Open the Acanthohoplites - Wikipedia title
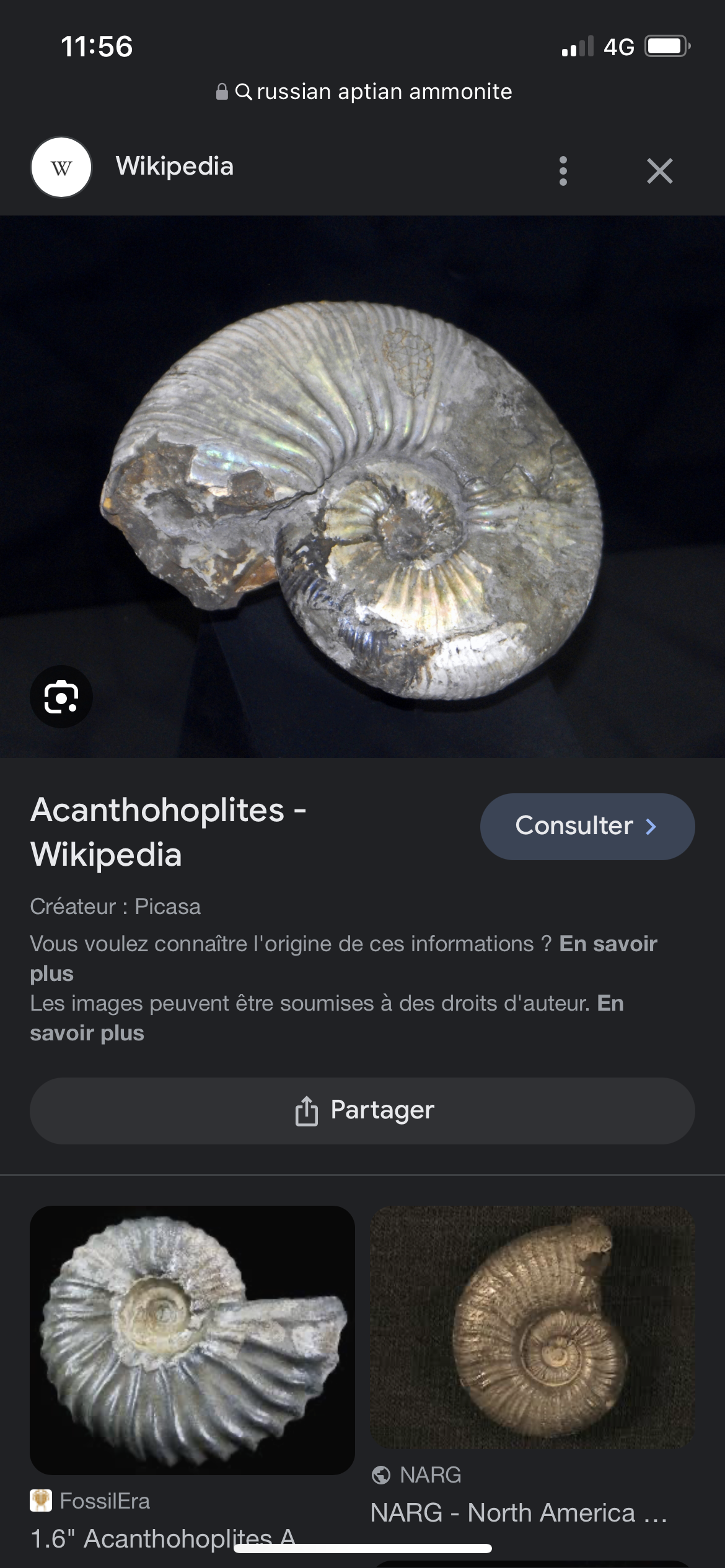Viewport: 725px width, 1568px height. coord(167,832)
